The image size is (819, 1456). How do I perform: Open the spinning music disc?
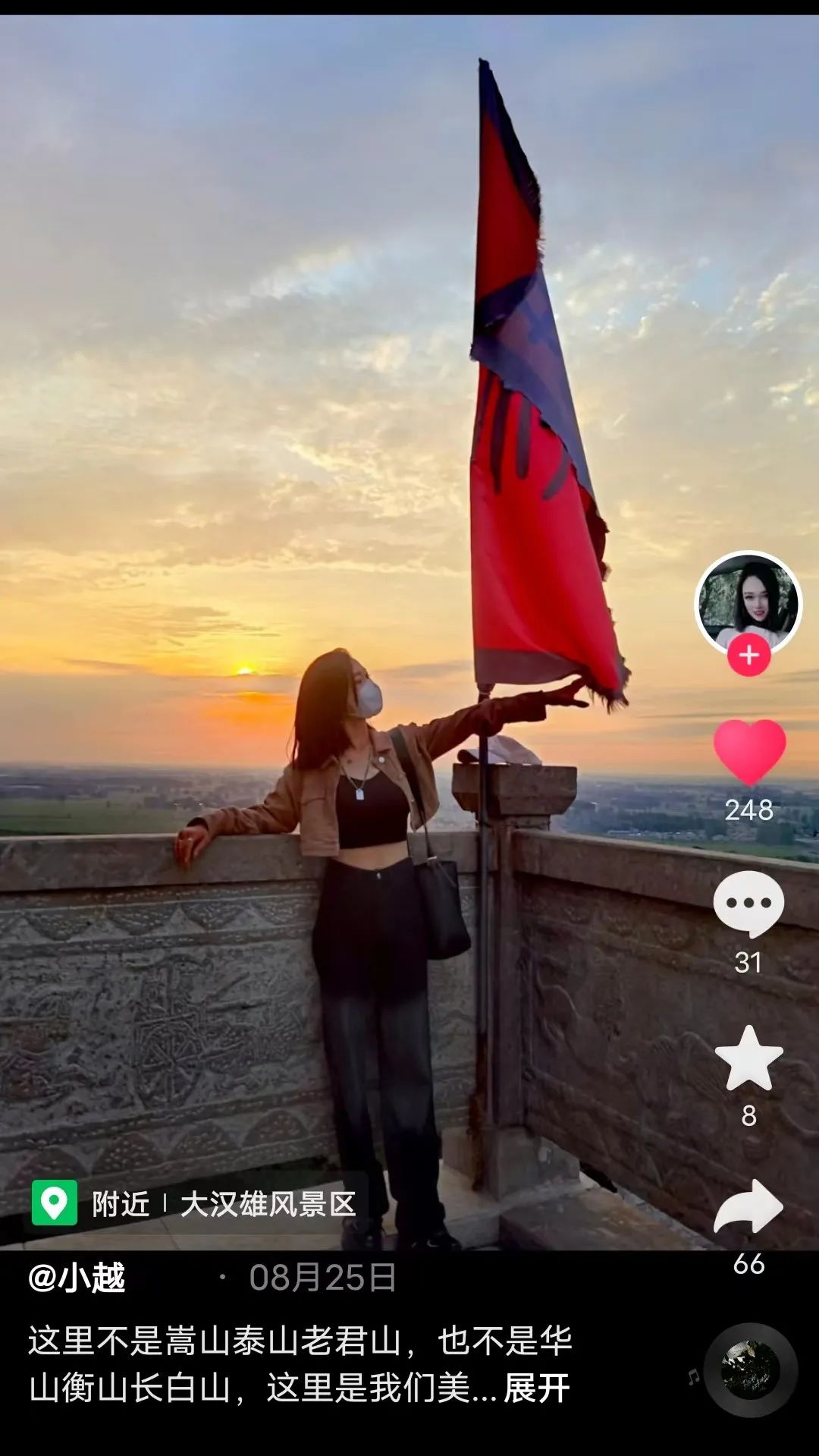coord(750,1370)
